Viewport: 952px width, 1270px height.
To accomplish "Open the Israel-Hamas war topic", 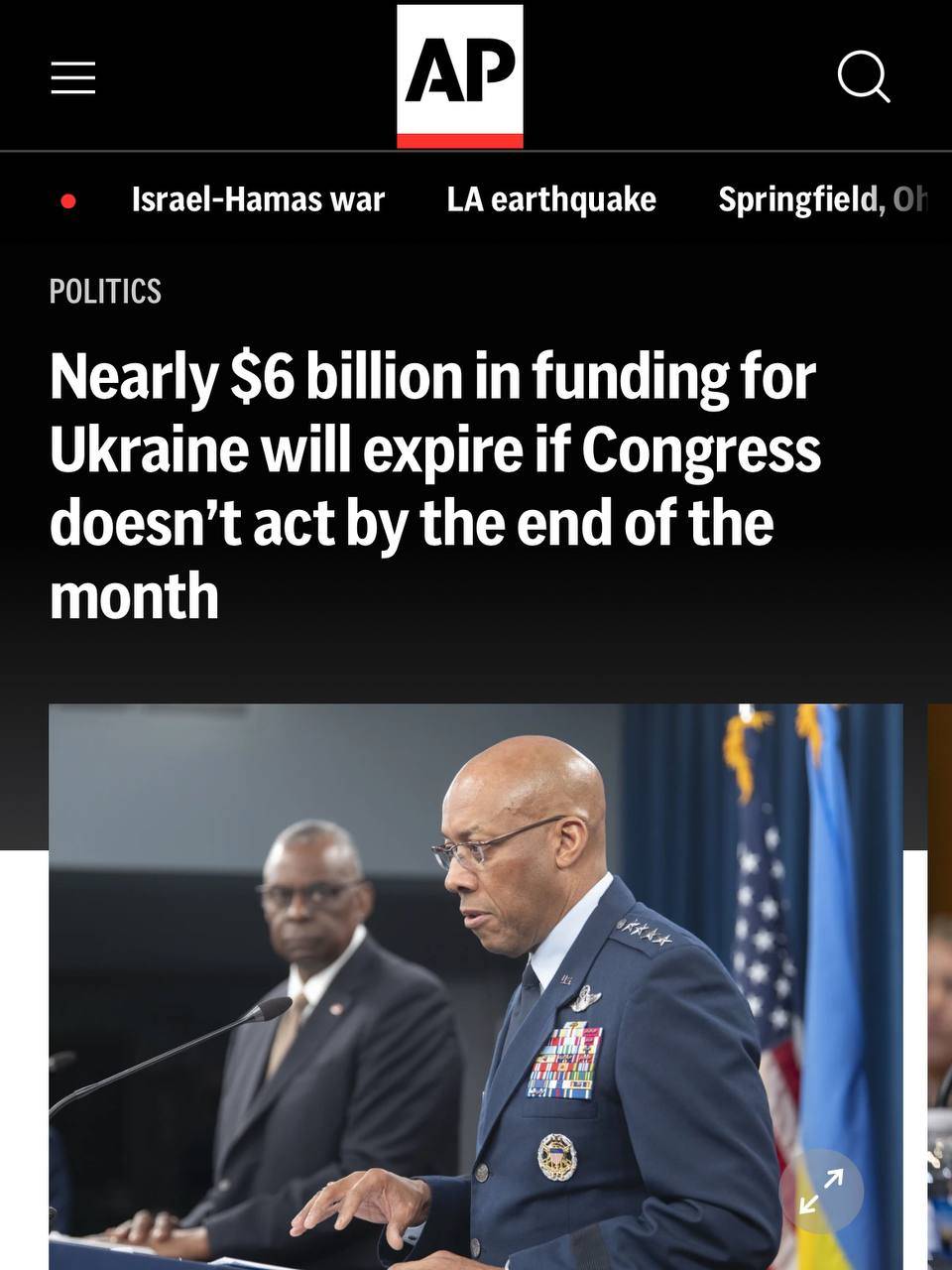I will point(258,199).
